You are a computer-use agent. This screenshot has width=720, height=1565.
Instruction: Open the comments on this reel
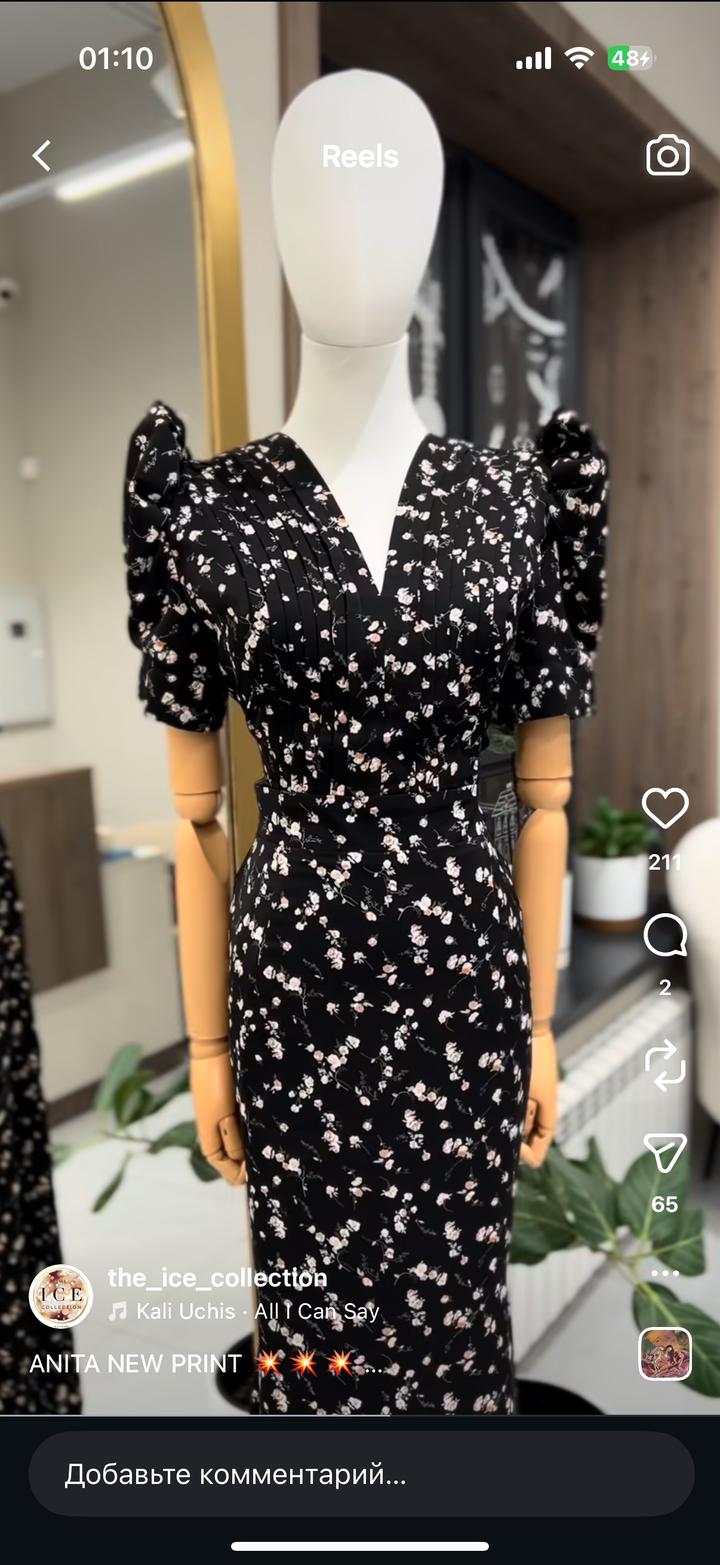pos(665,937)
